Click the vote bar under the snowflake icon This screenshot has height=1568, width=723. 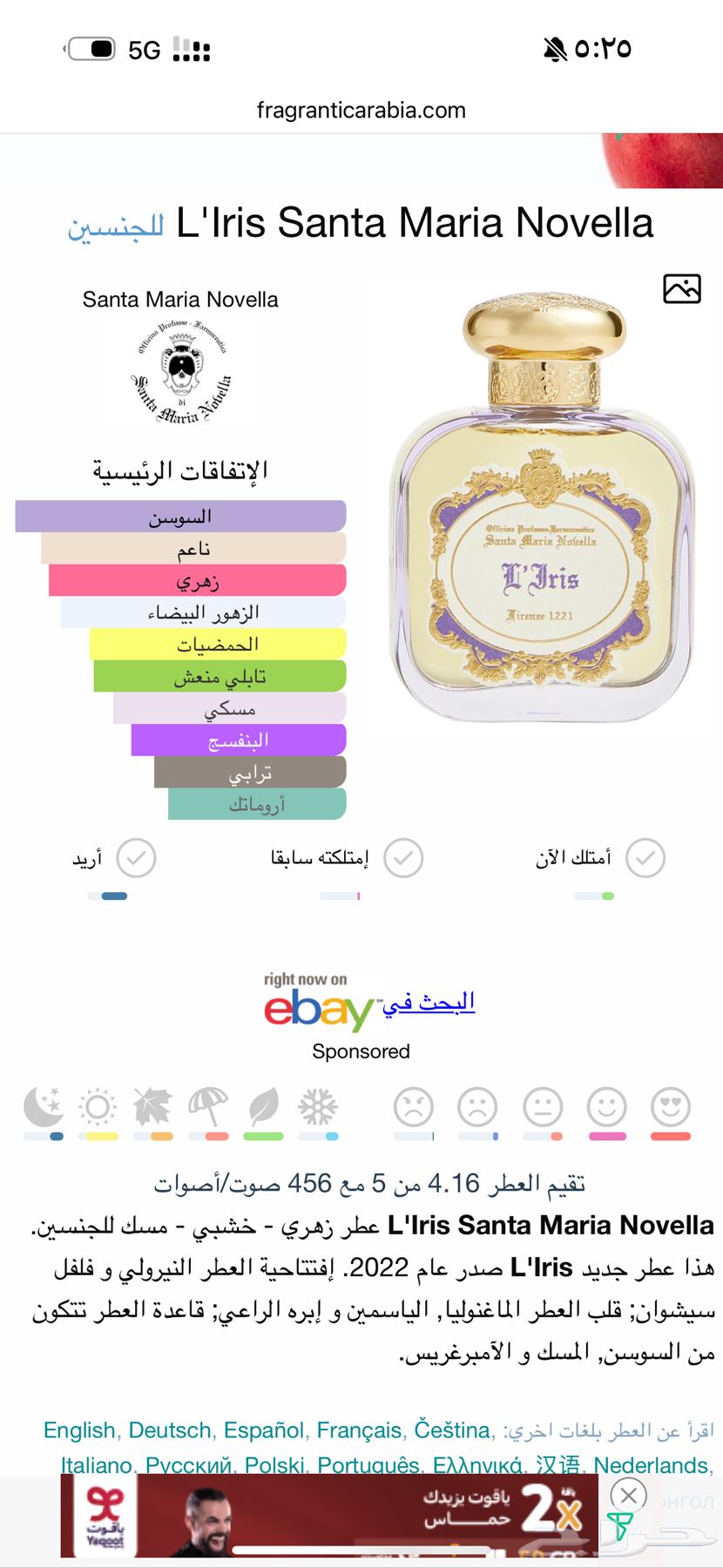321,1135
